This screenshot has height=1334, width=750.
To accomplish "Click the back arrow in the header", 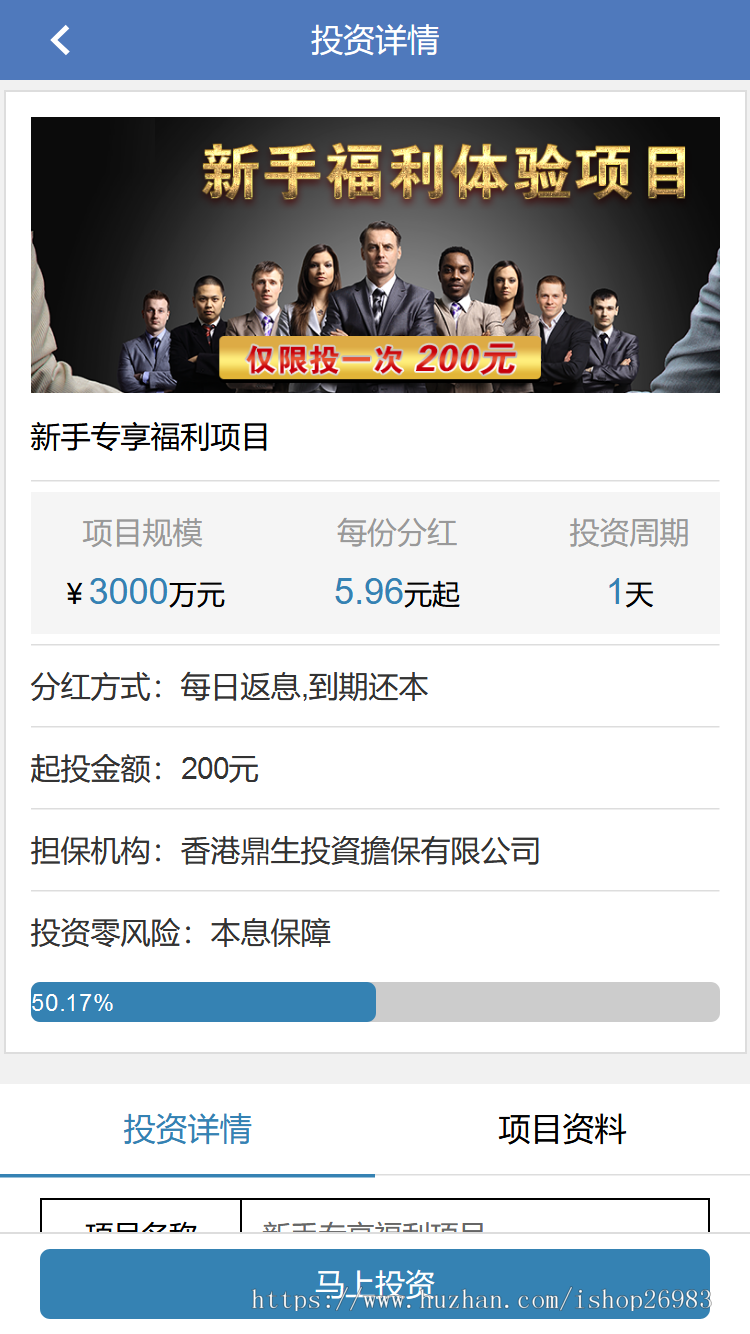I will [59, 40].
